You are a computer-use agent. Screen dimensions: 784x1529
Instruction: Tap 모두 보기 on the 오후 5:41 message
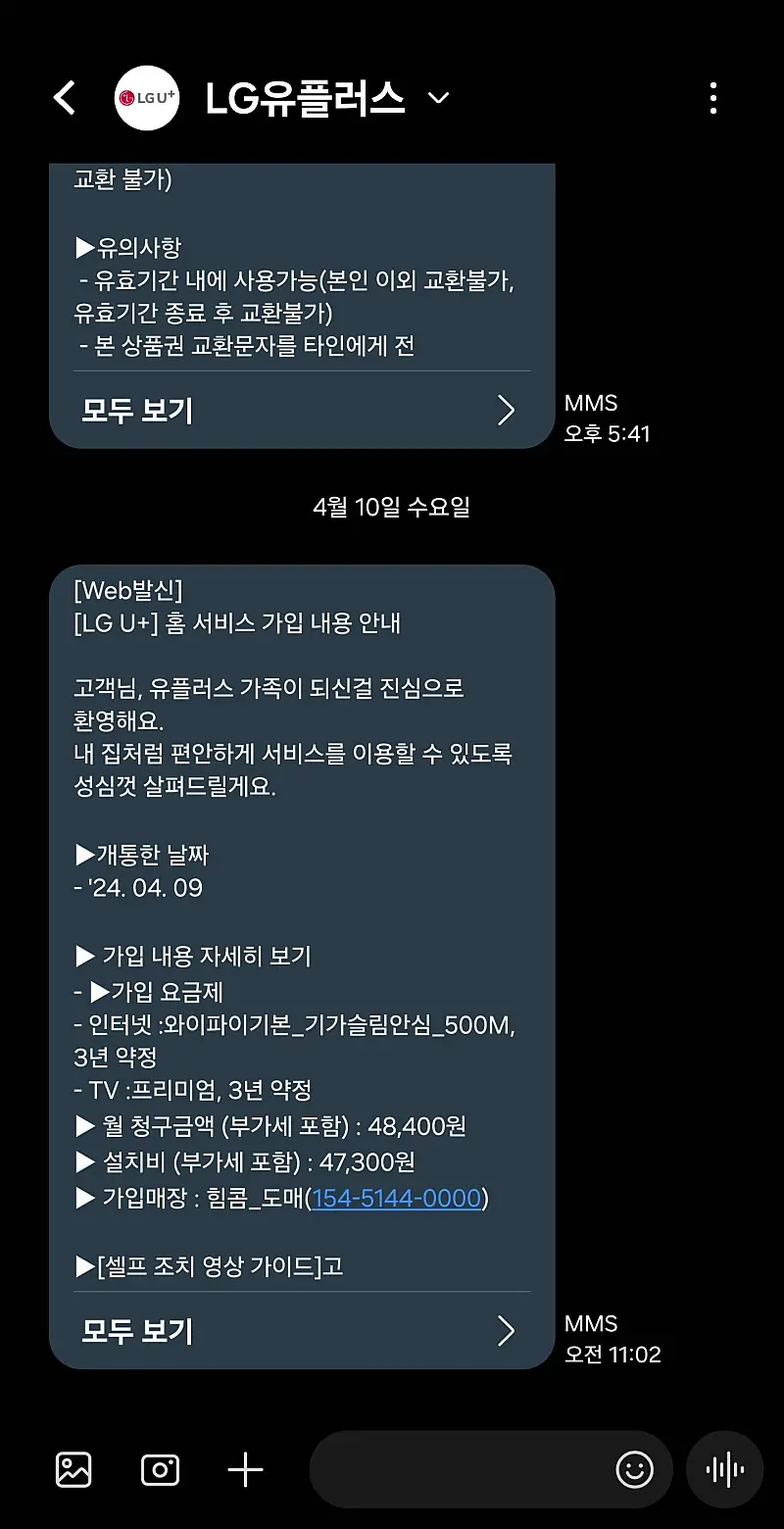click(x=302, y=410)
